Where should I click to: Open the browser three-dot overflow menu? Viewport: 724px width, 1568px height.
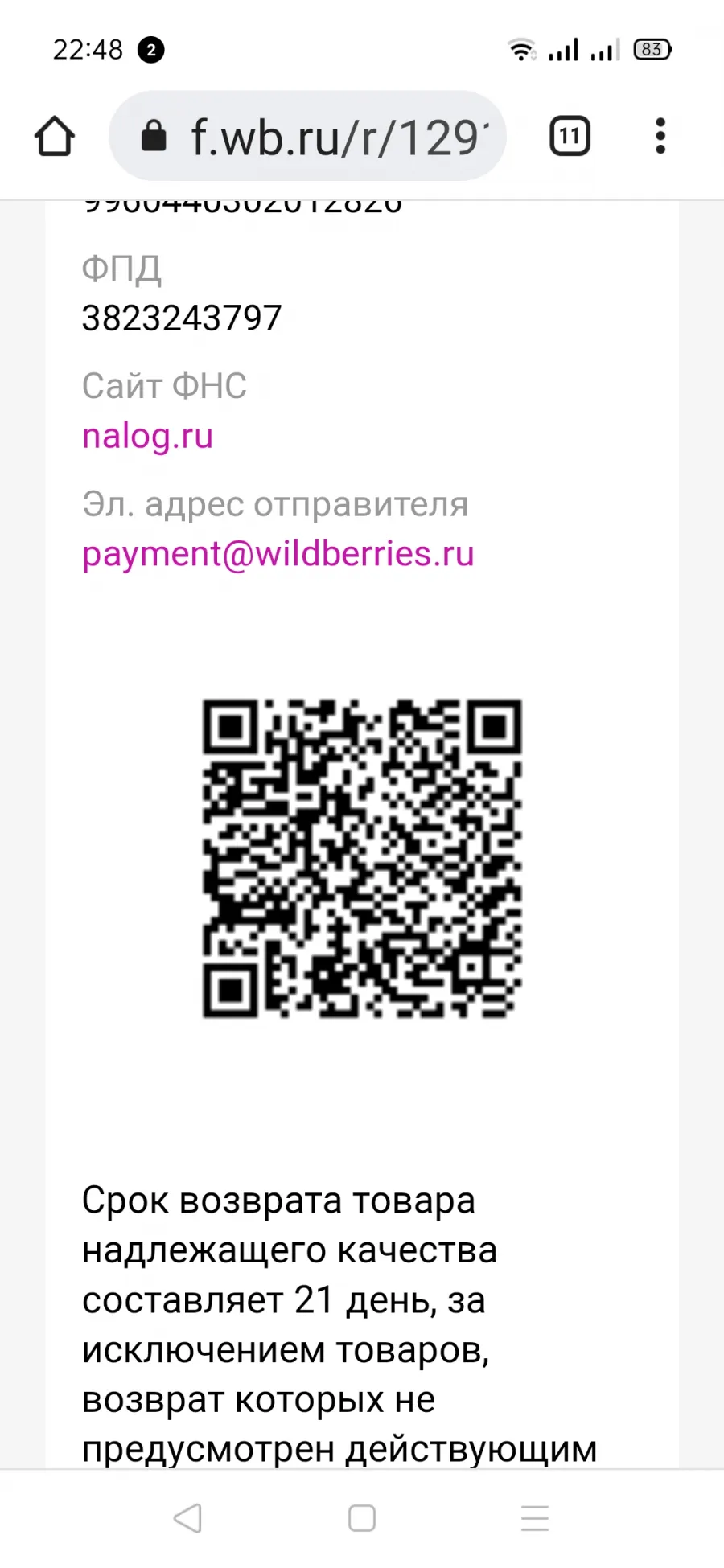coord(660,136)
